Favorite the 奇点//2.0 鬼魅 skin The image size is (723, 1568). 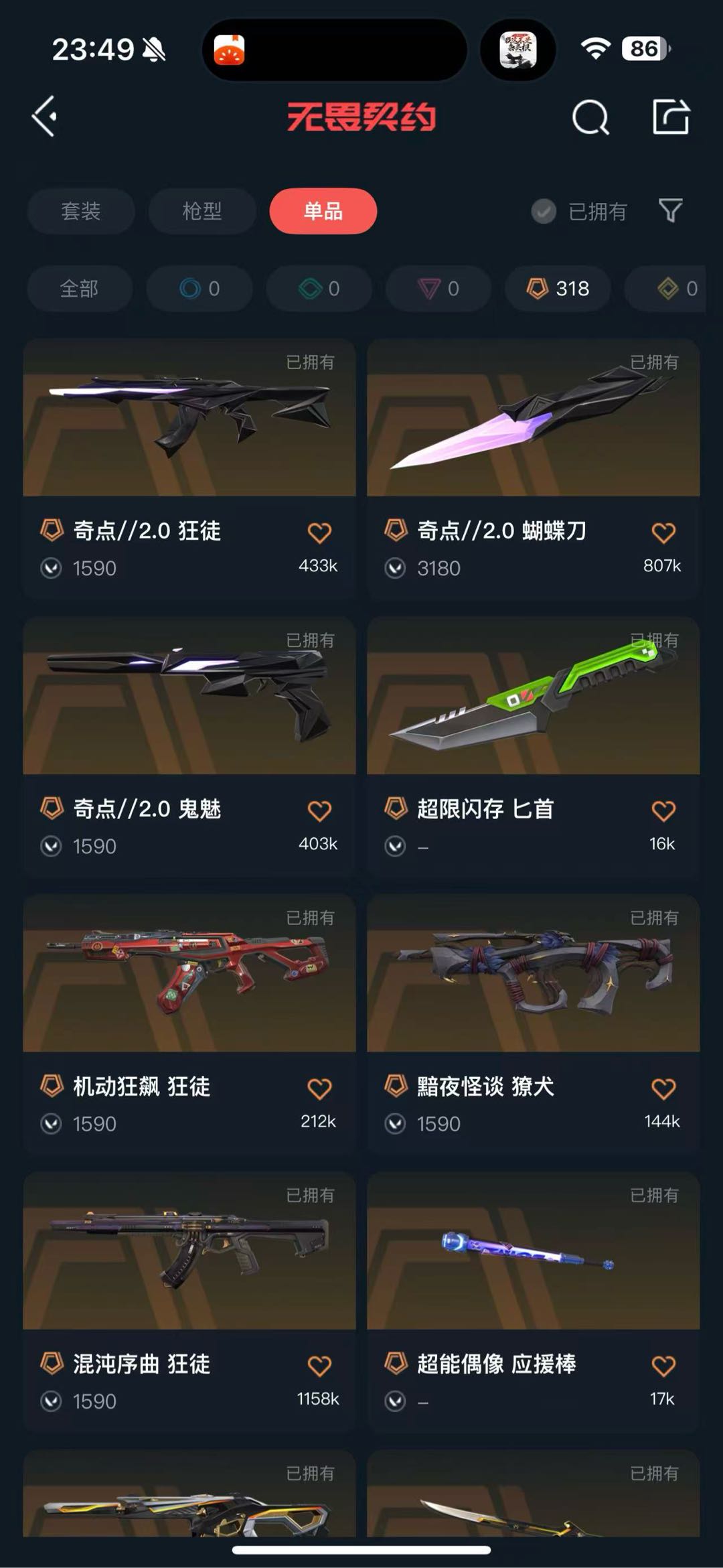tap(319, 811)
